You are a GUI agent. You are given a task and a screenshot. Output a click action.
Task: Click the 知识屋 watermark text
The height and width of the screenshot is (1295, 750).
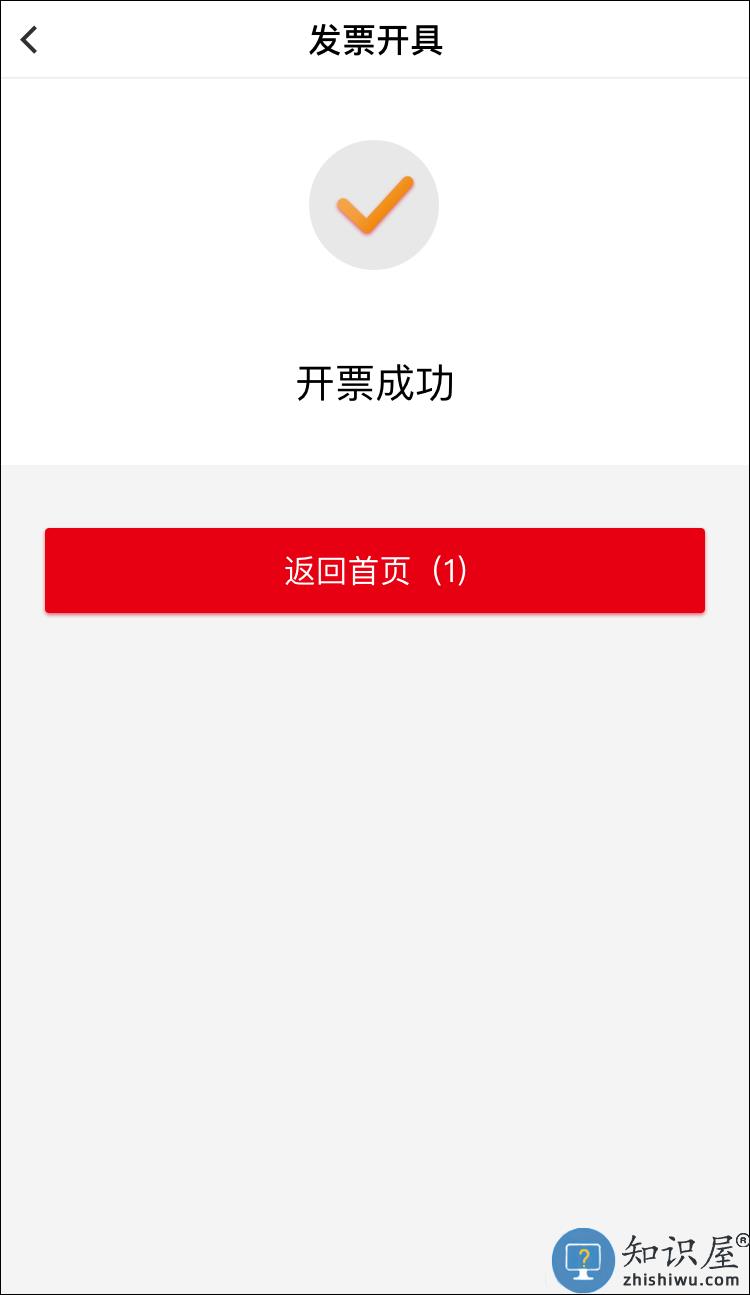click(x=678, y=1252)
